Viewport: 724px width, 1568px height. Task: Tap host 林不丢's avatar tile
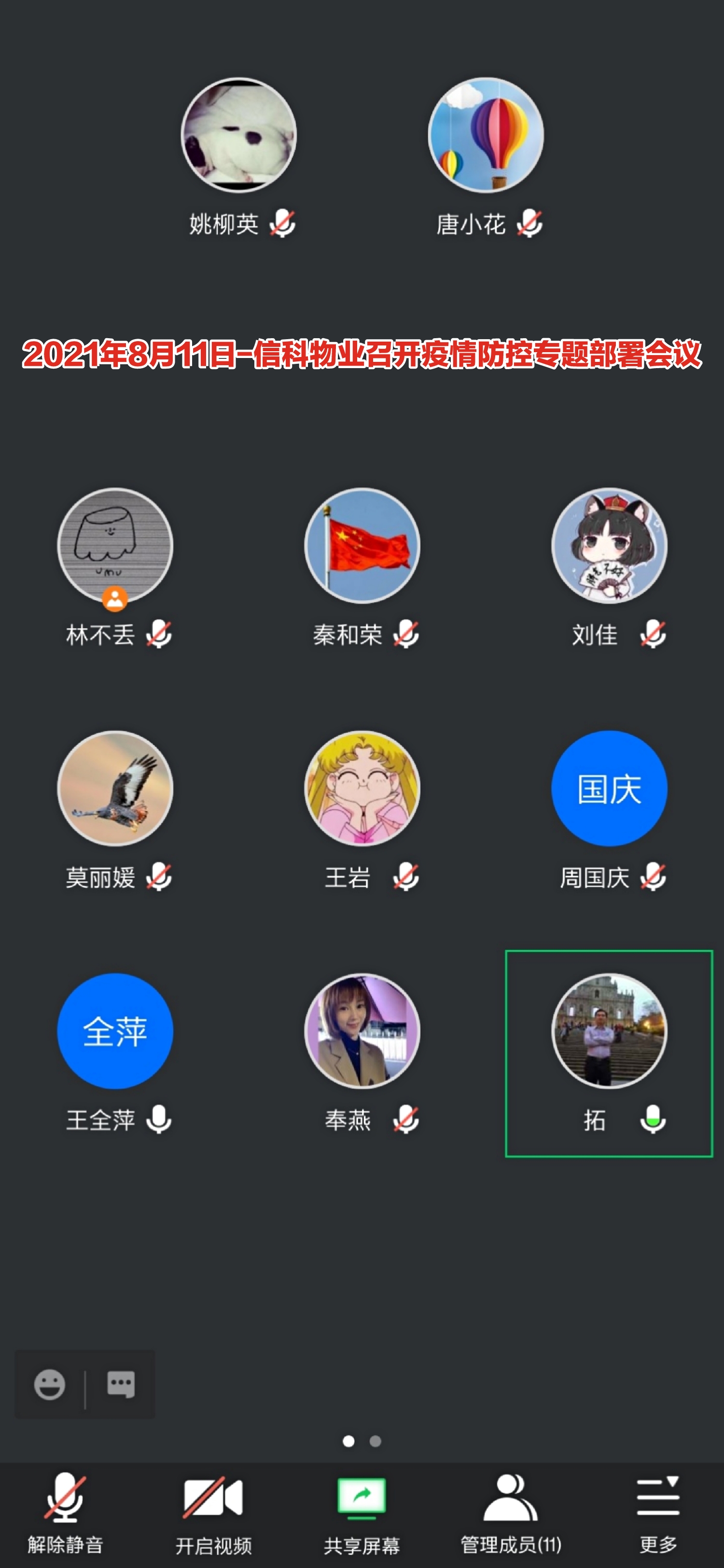[x=115, y=546]
